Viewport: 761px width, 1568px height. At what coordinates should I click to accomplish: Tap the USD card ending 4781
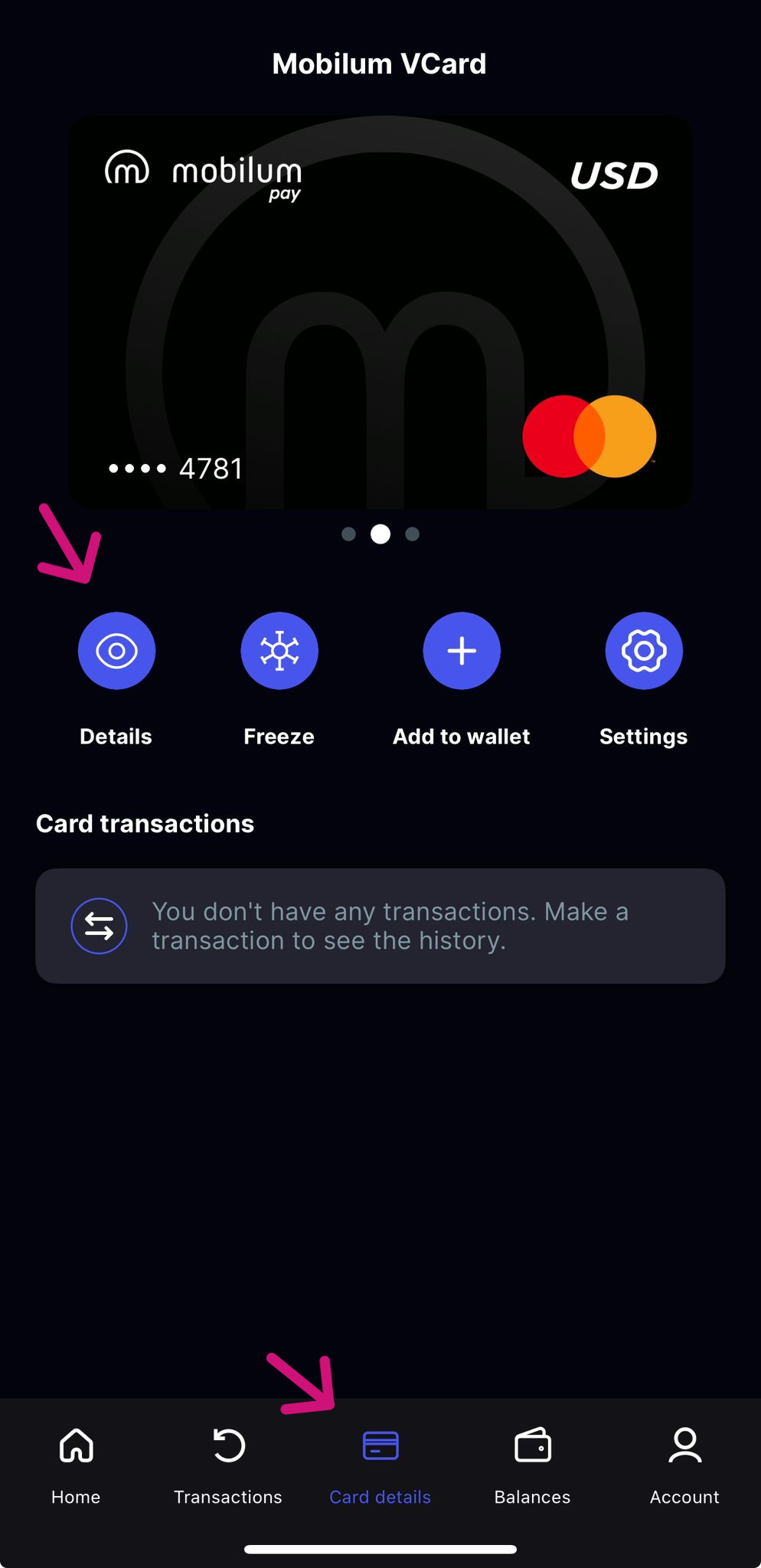(380, 312)
